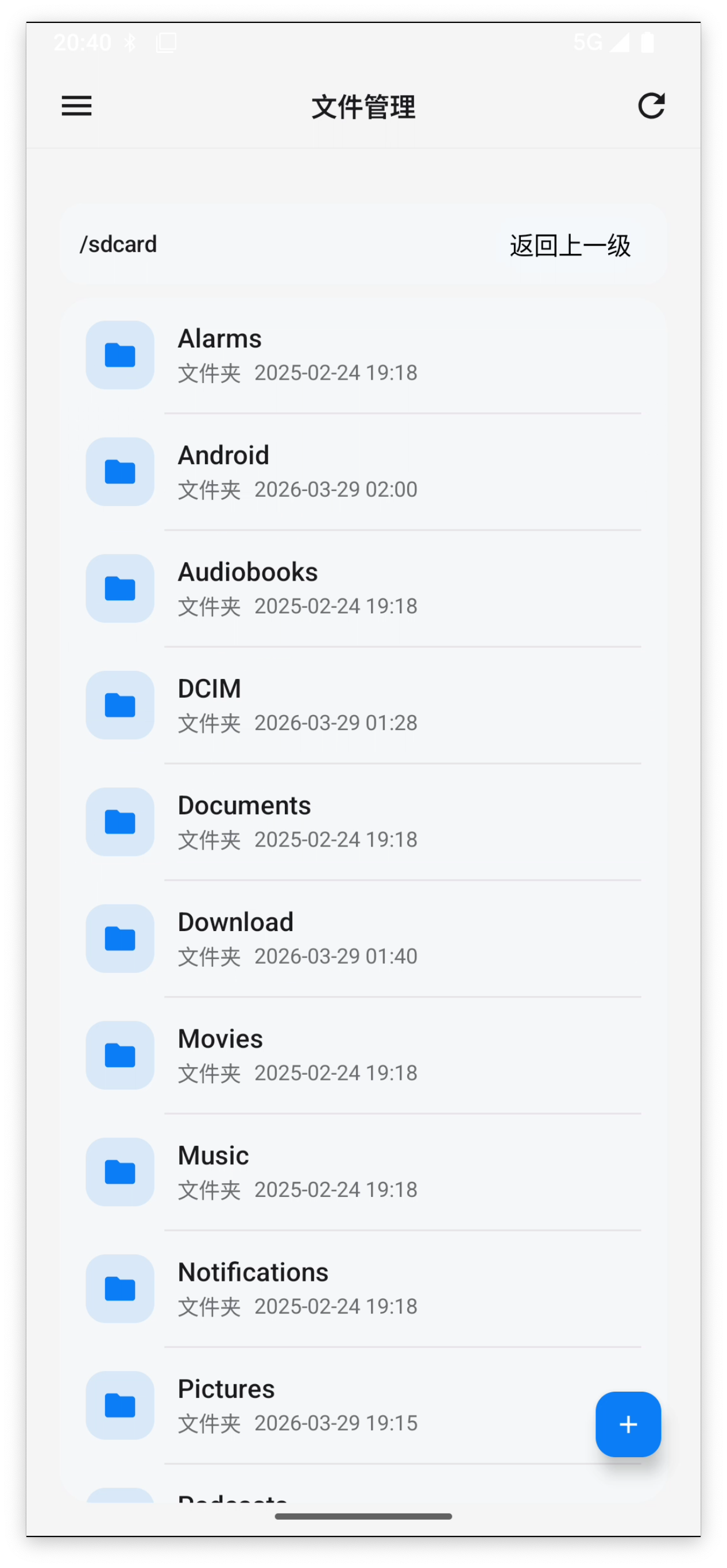Open the Movies folder
Screen dimensions: 727x1568
(363, 1056)
